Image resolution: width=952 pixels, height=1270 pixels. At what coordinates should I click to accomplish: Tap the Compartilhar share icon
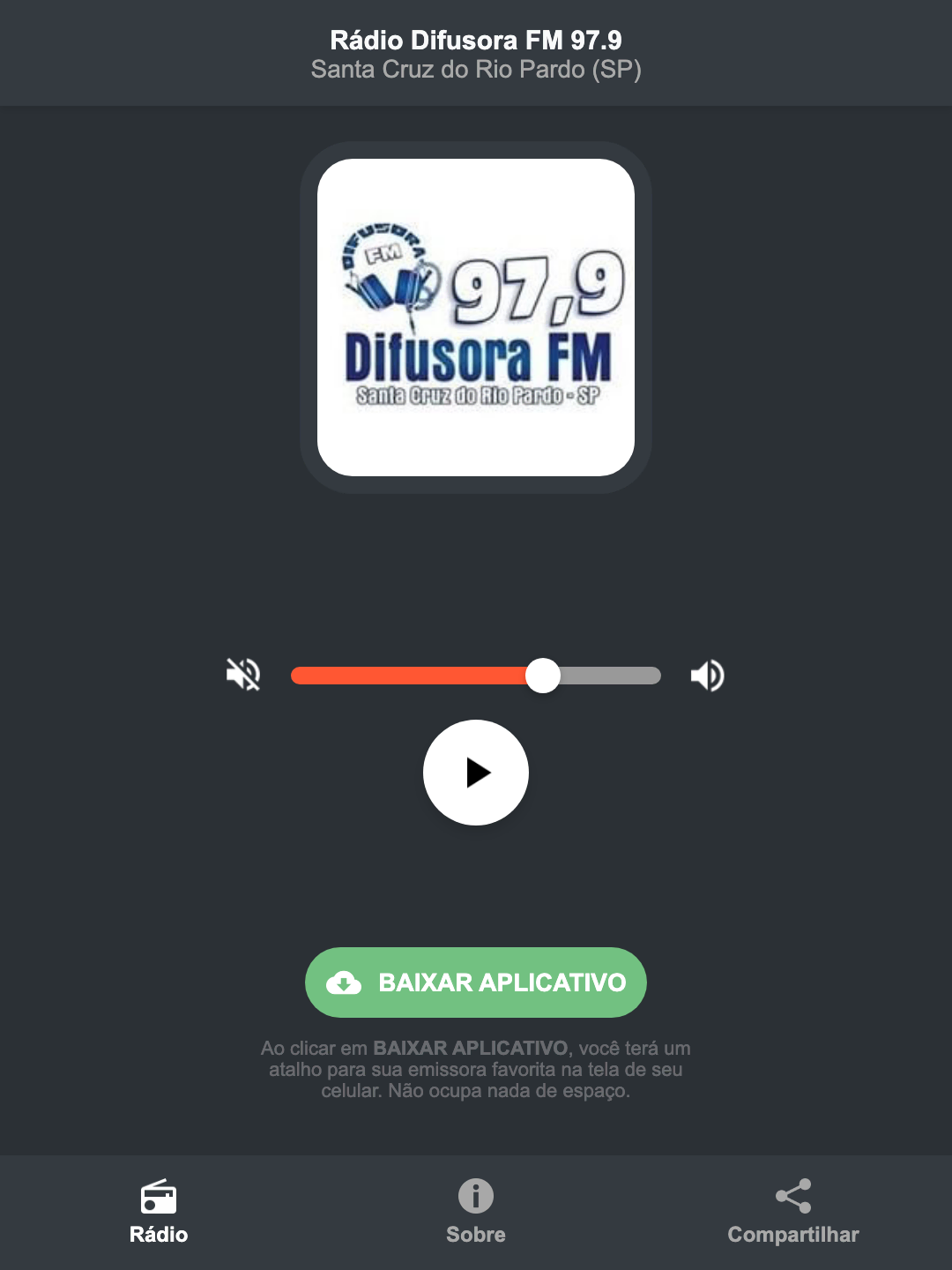793,1196
